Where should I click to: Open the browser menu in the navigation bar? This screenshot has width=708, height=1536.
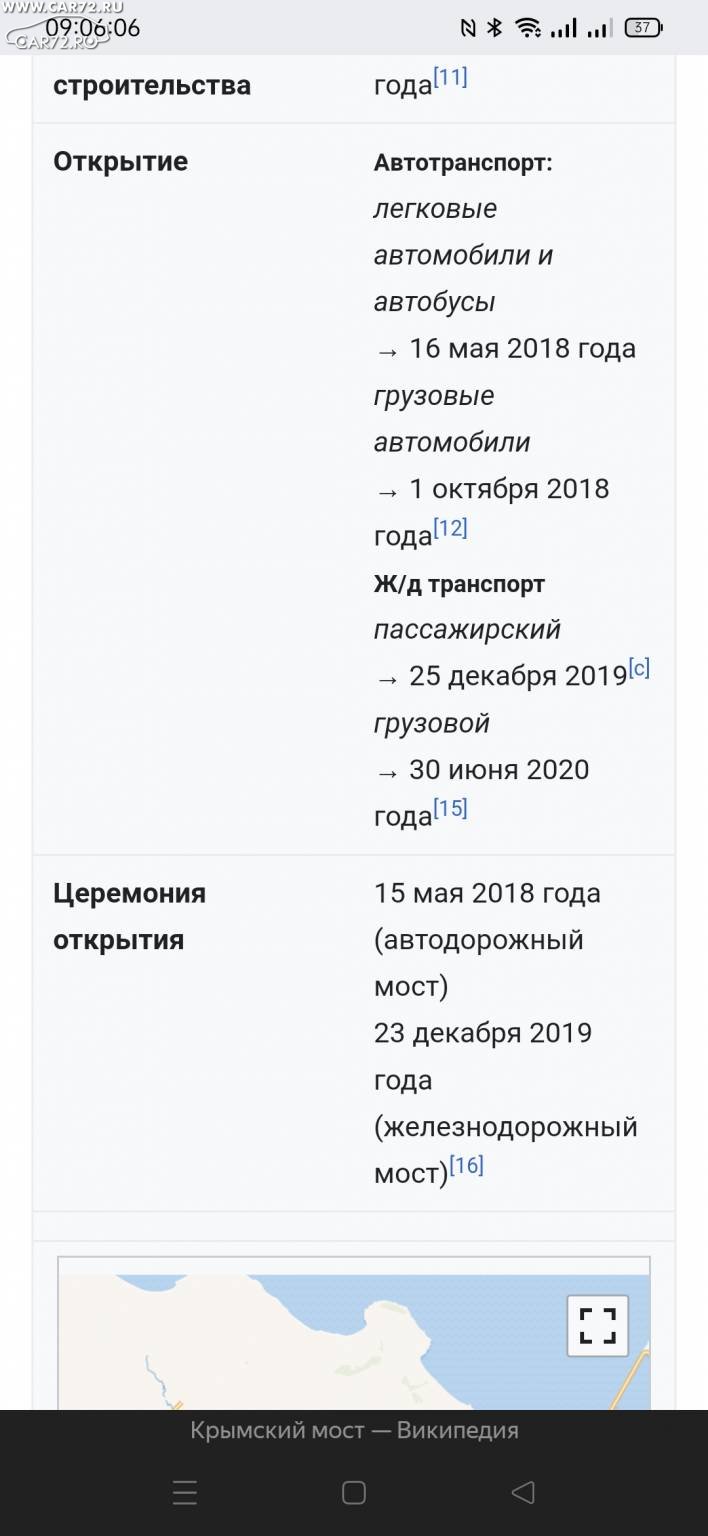185,1494
